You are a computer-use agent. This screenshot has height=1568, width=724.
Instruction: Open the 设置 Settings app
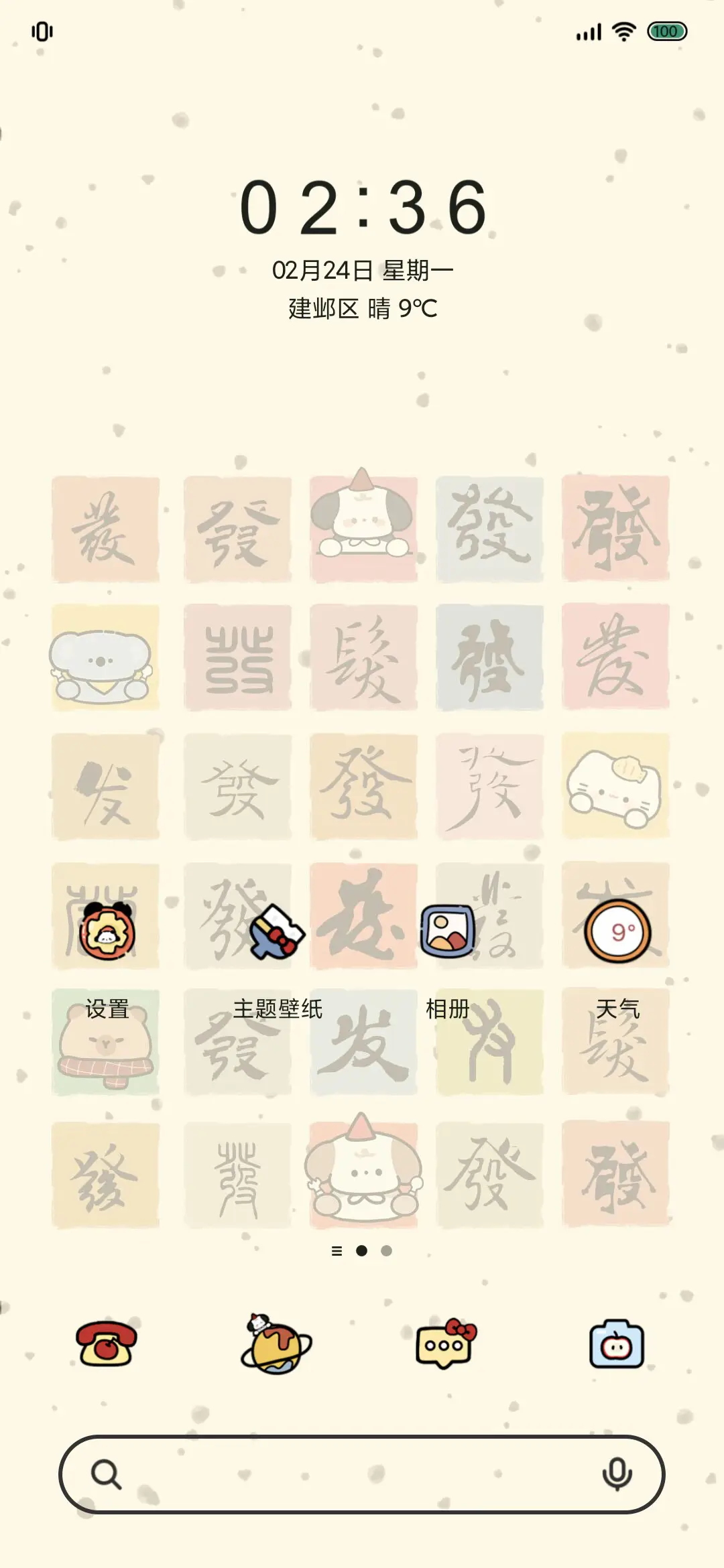[x=107, y=931]
